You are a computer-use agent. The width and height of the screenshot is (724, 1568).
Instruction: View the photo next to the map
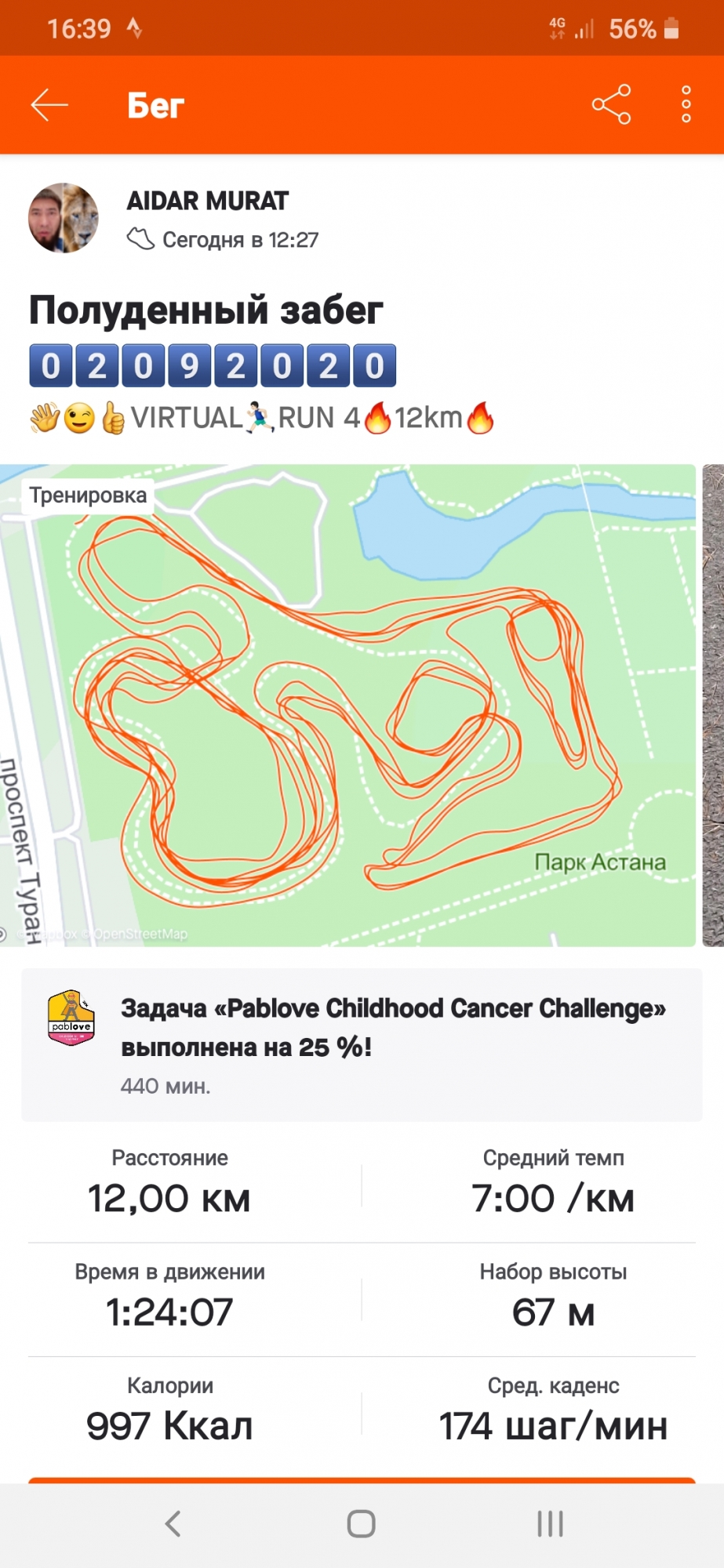point(713,706)
